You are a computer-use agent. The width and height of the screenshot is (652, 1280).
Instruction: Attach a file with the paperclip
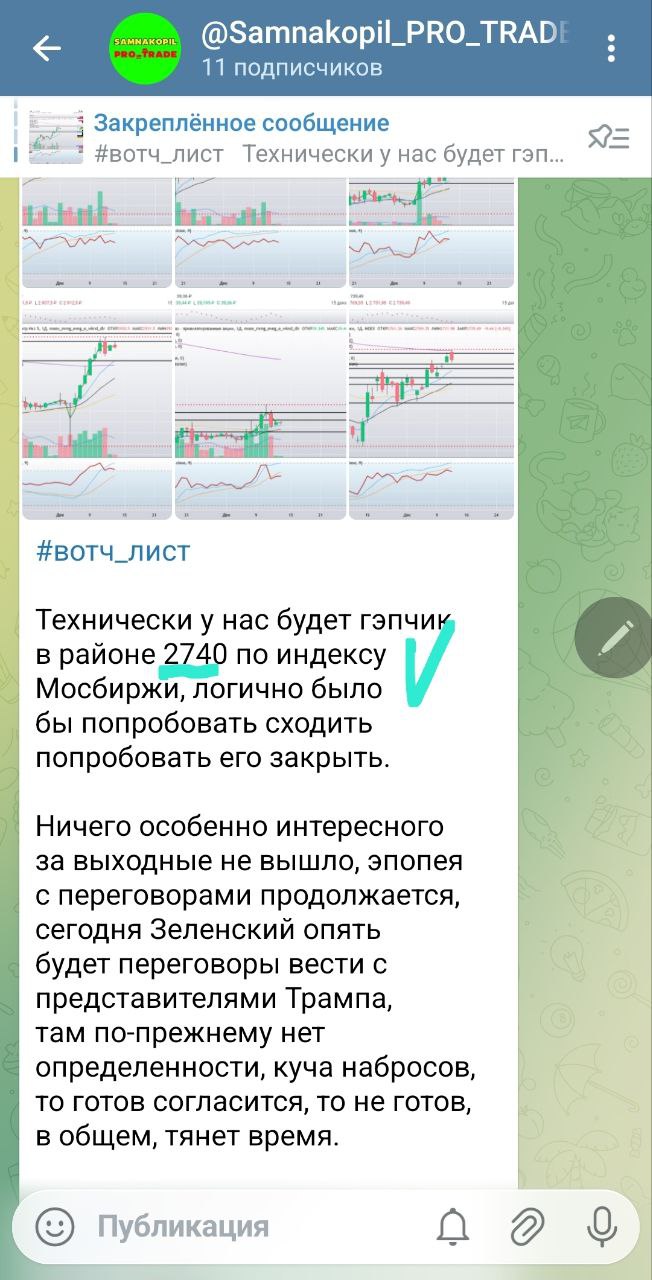[x=527, y=1226]
